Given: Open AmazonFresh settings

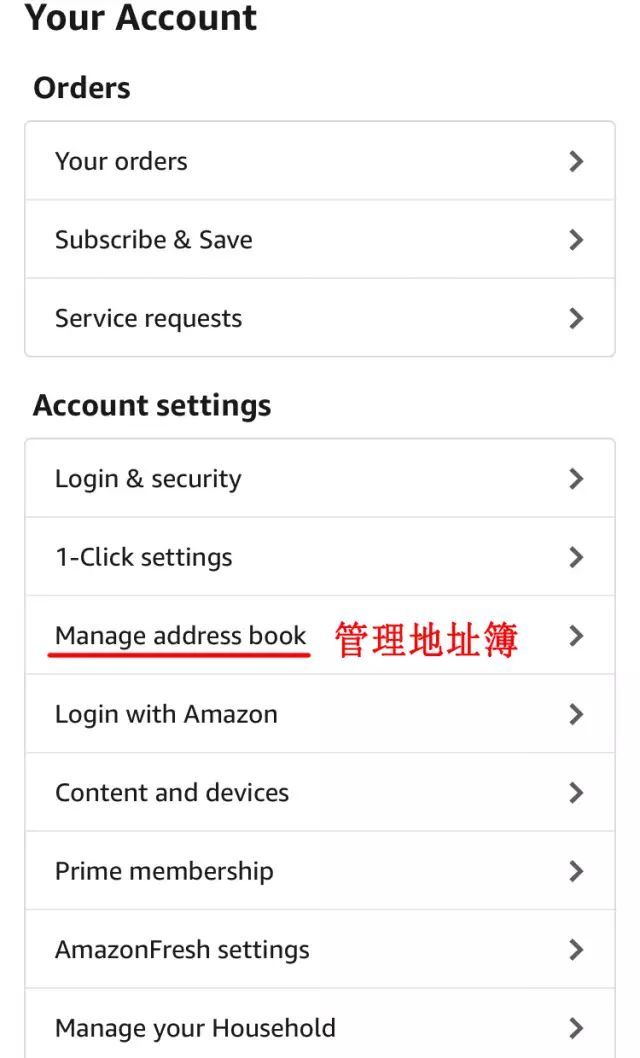Looking at the screenshot, I should click(x=320, y=950).
